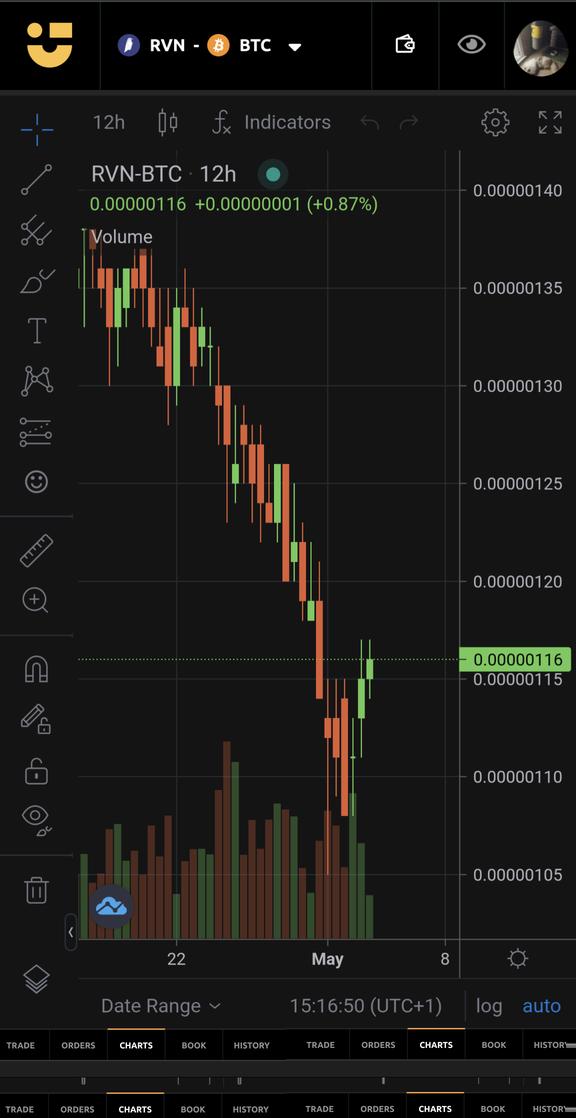Toggle the log scale
The height and width of the screenshot is (1118, 576).
(489, 1006)
